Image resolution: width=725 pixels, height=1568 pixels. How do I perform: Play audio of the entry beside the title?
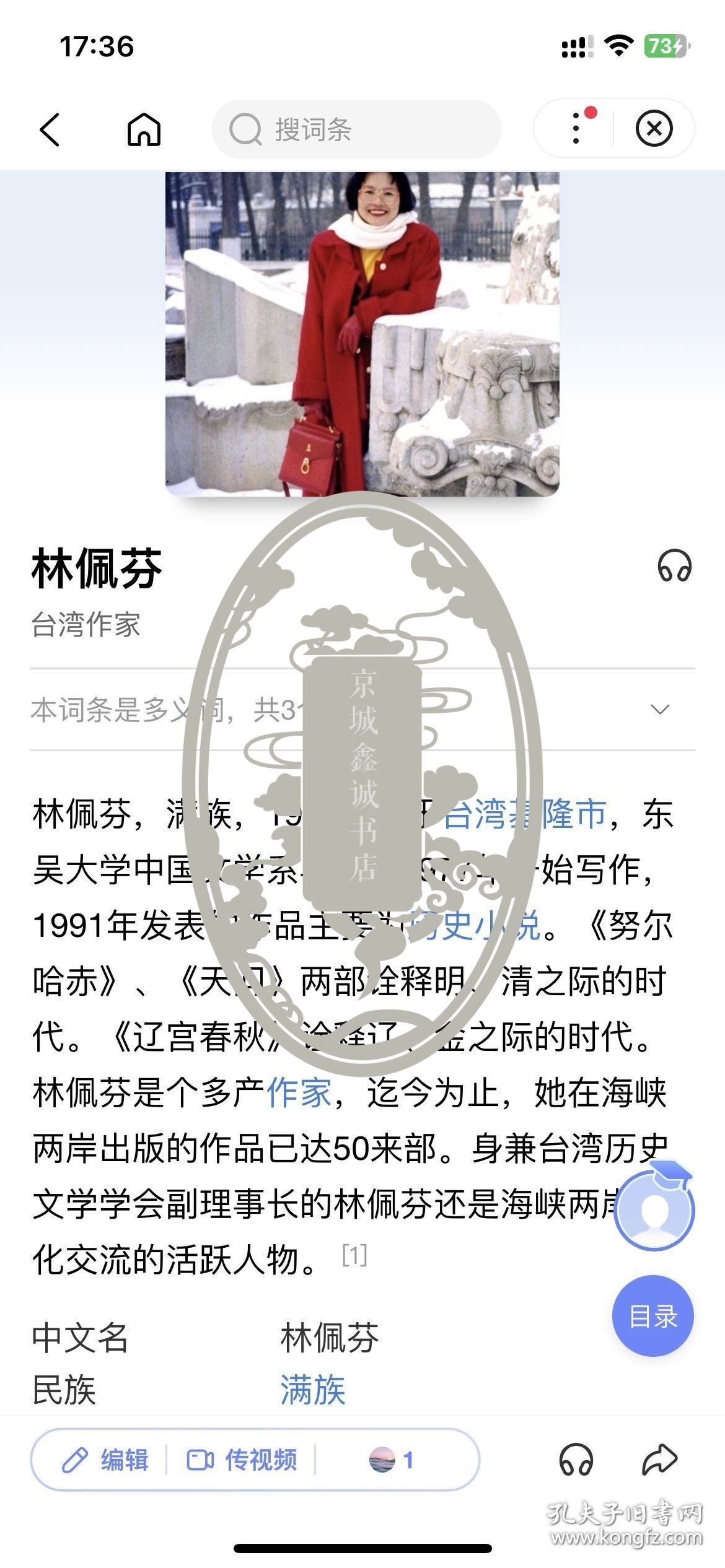[x=674, y=565]
